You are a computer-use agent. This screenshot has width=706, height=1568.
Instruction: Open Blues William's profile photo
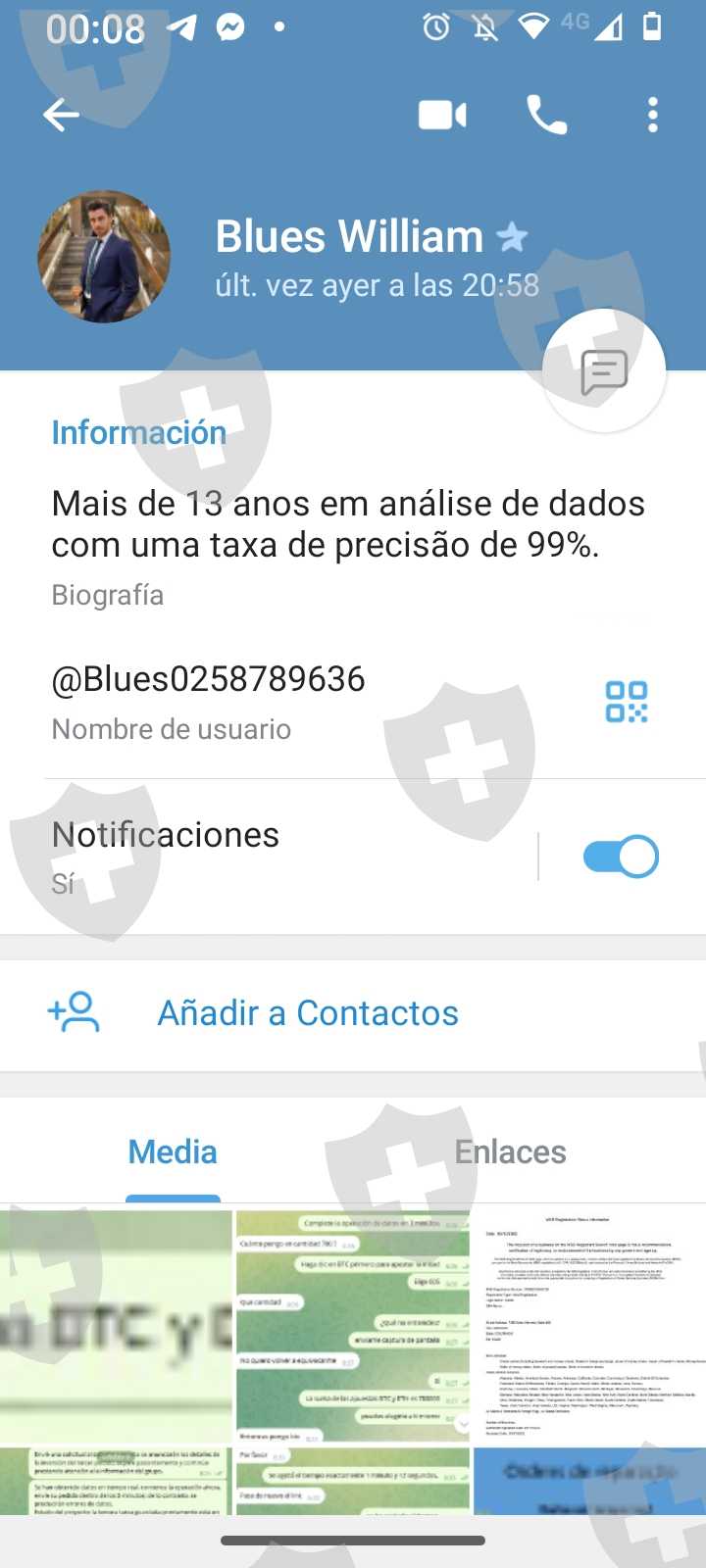(x=104, y=257)
